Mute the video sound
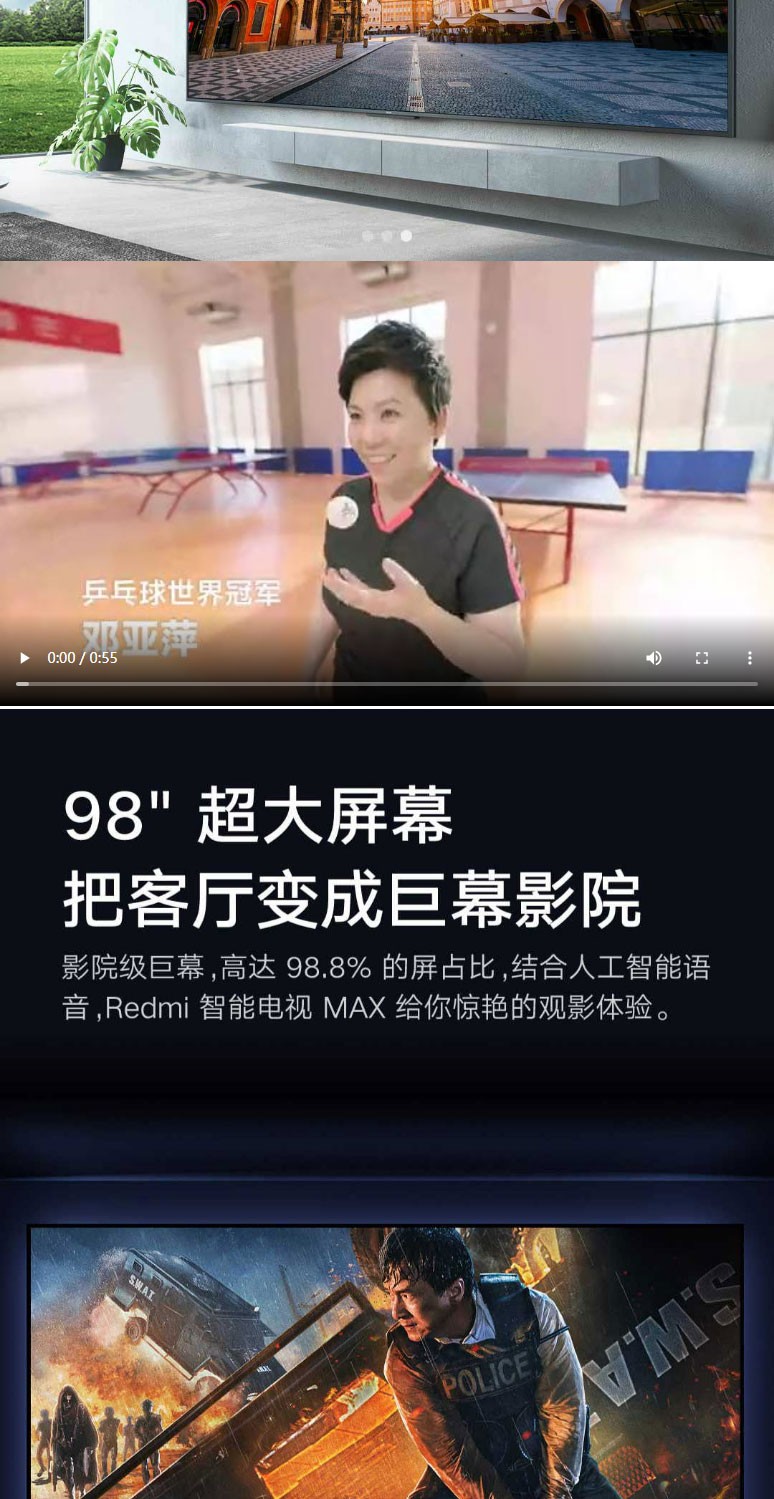 pos(654,658)
